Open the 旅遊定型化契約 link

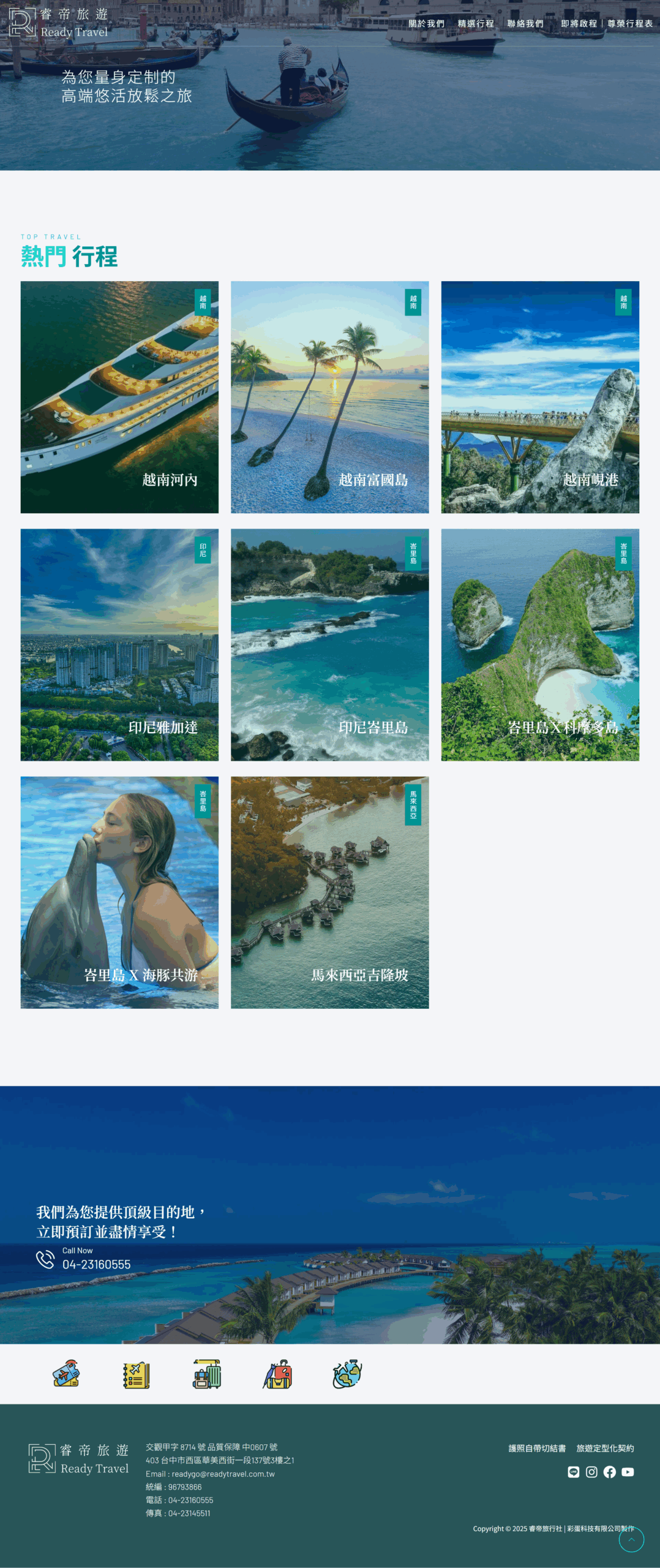point(605,1448)
